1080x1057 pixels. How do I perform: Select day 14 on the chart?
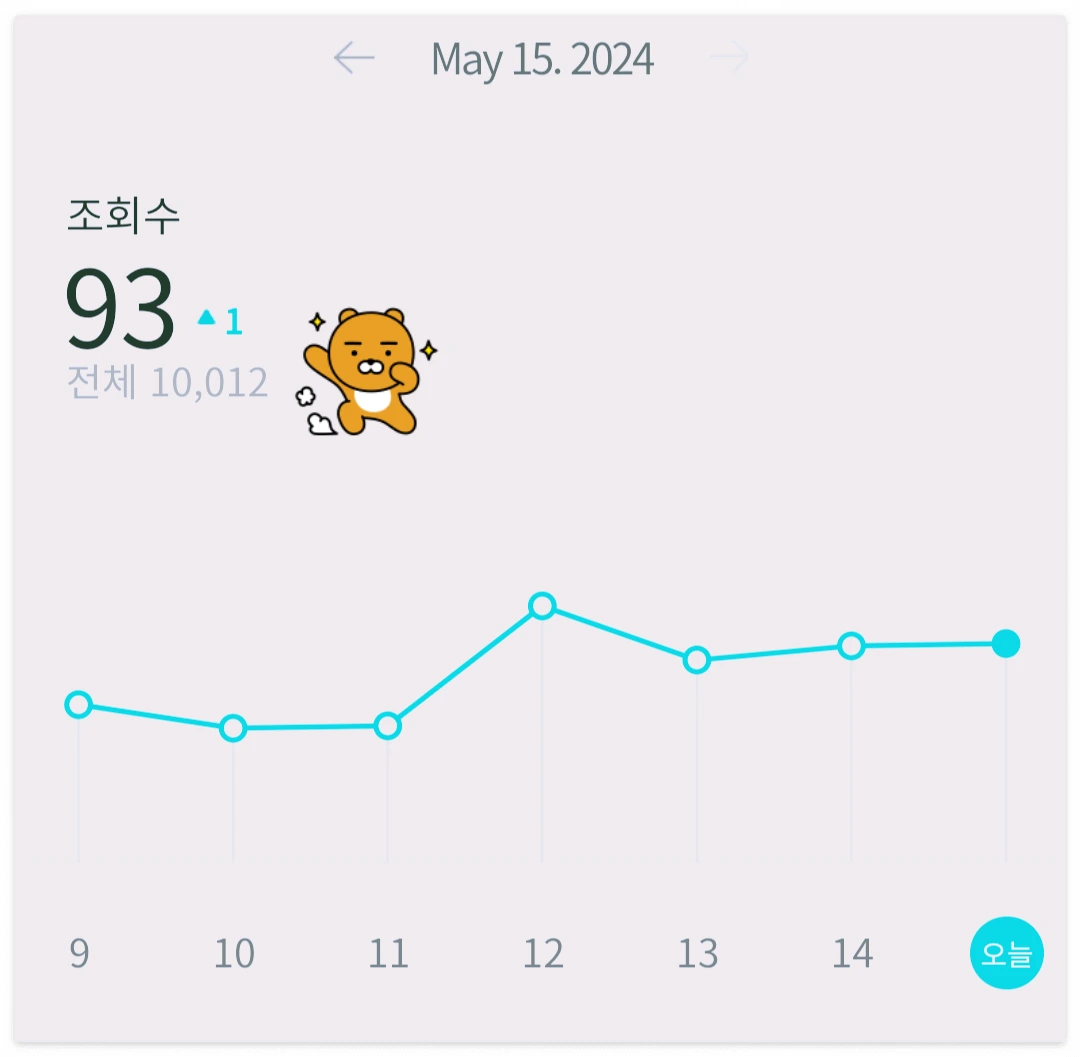pyautogui.click(x=852, y=953)
